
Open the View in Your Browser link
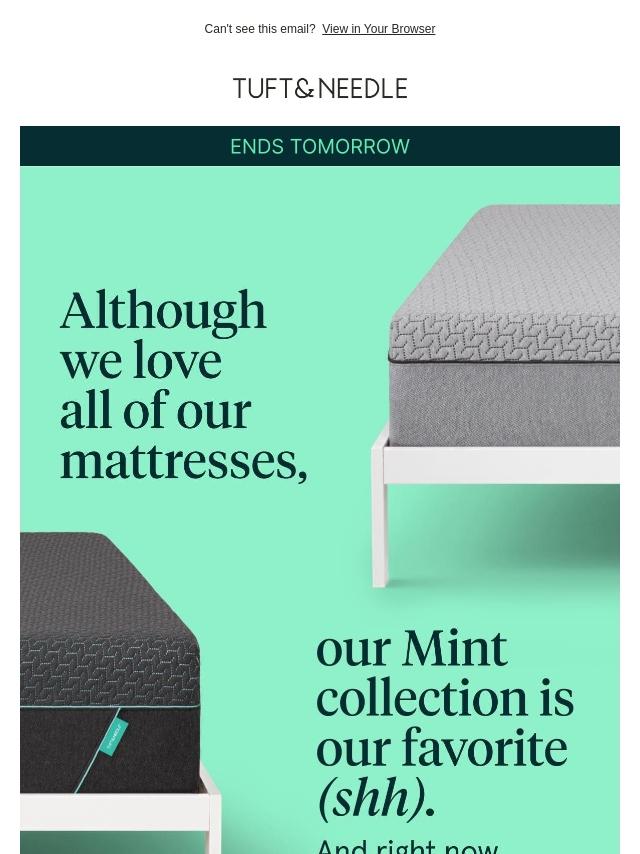pos(378,29)
